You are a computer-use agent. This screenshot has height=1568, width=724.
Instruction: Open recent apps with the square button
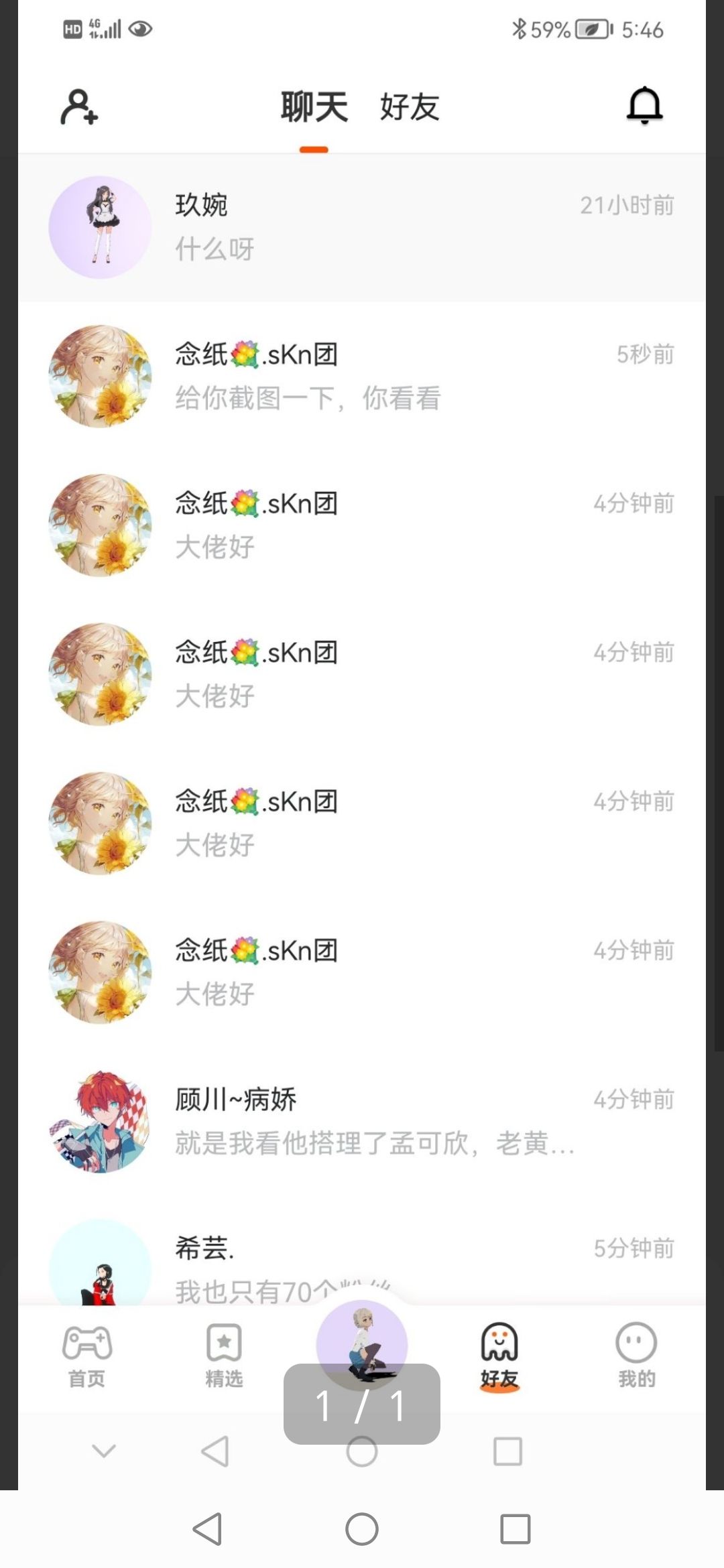tap(516, 1529)
